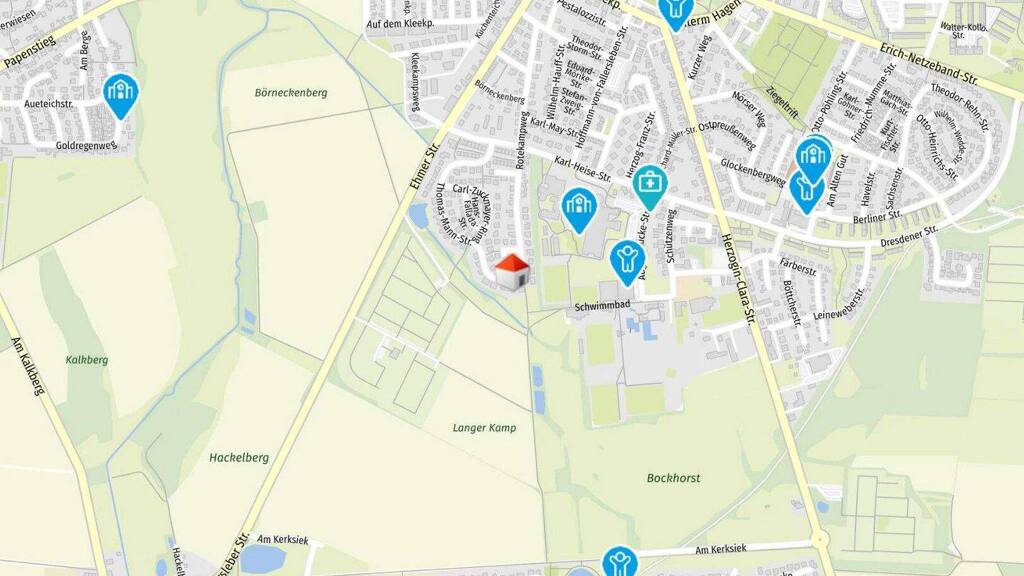This screenshot has height=576, width=1024.
Task: Select the kindergarten pin at Am Kerksiek
Action: click(x=619, y=562)
